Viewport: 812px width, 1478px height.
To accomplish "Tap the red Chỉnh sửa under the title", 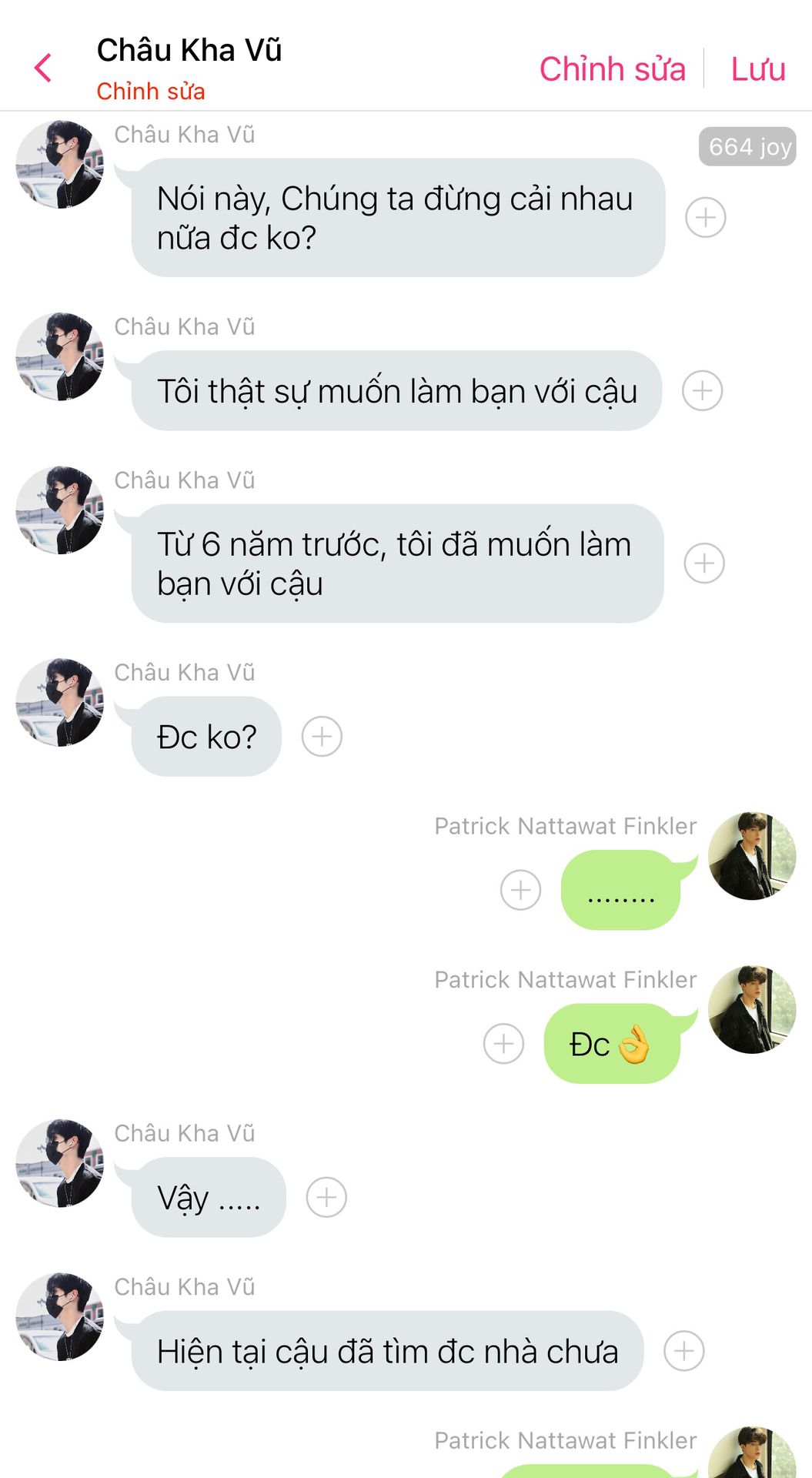I will pos(151,92).
